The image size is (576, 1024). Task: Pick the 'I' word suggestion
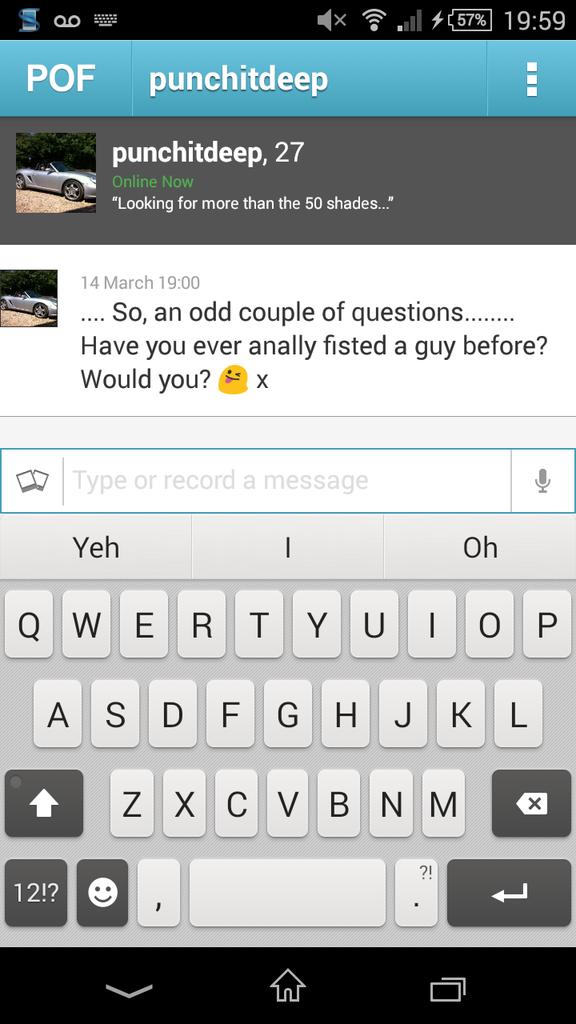click(x=288, y=547)
